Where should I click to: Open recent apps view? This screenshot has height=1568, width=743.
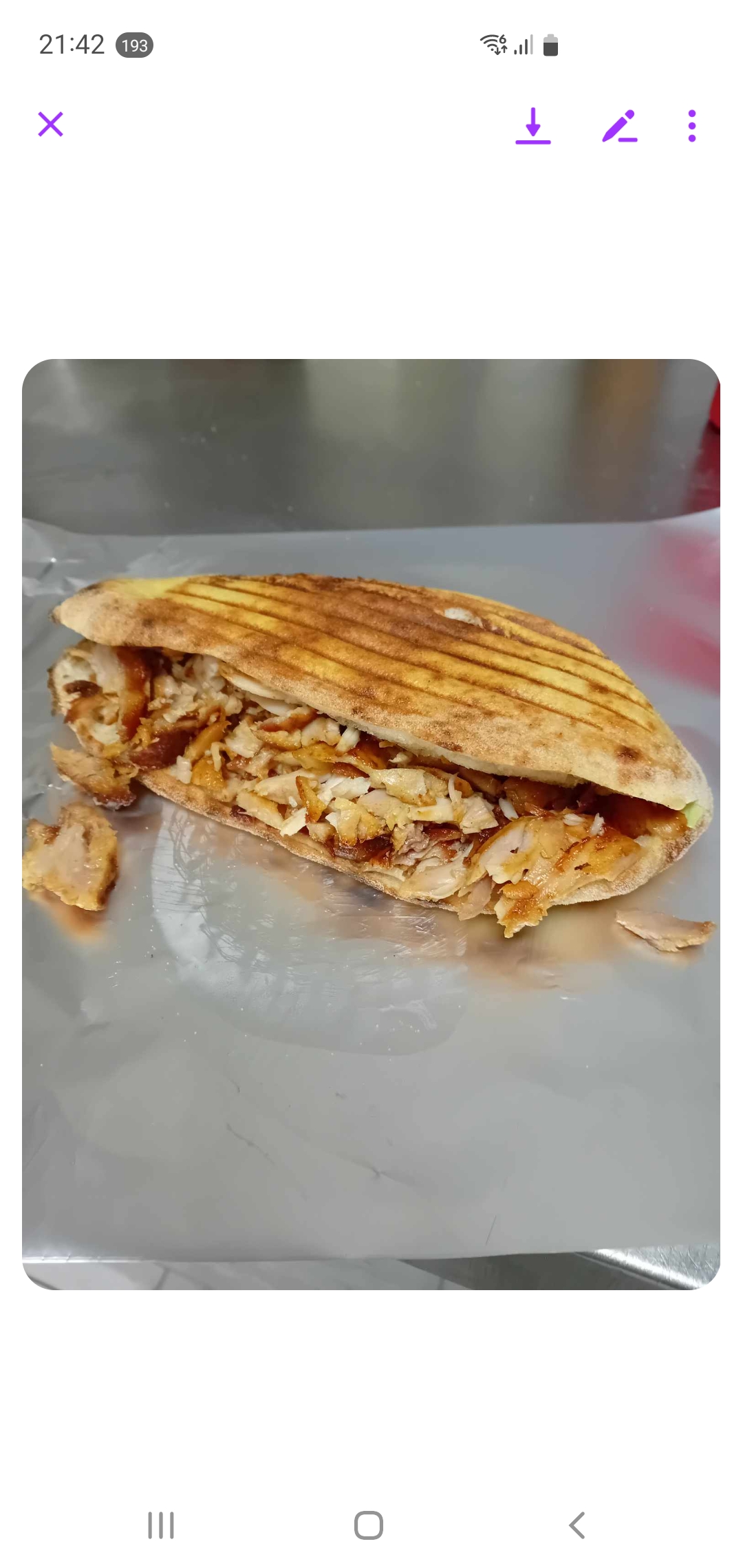point(161,1525)
